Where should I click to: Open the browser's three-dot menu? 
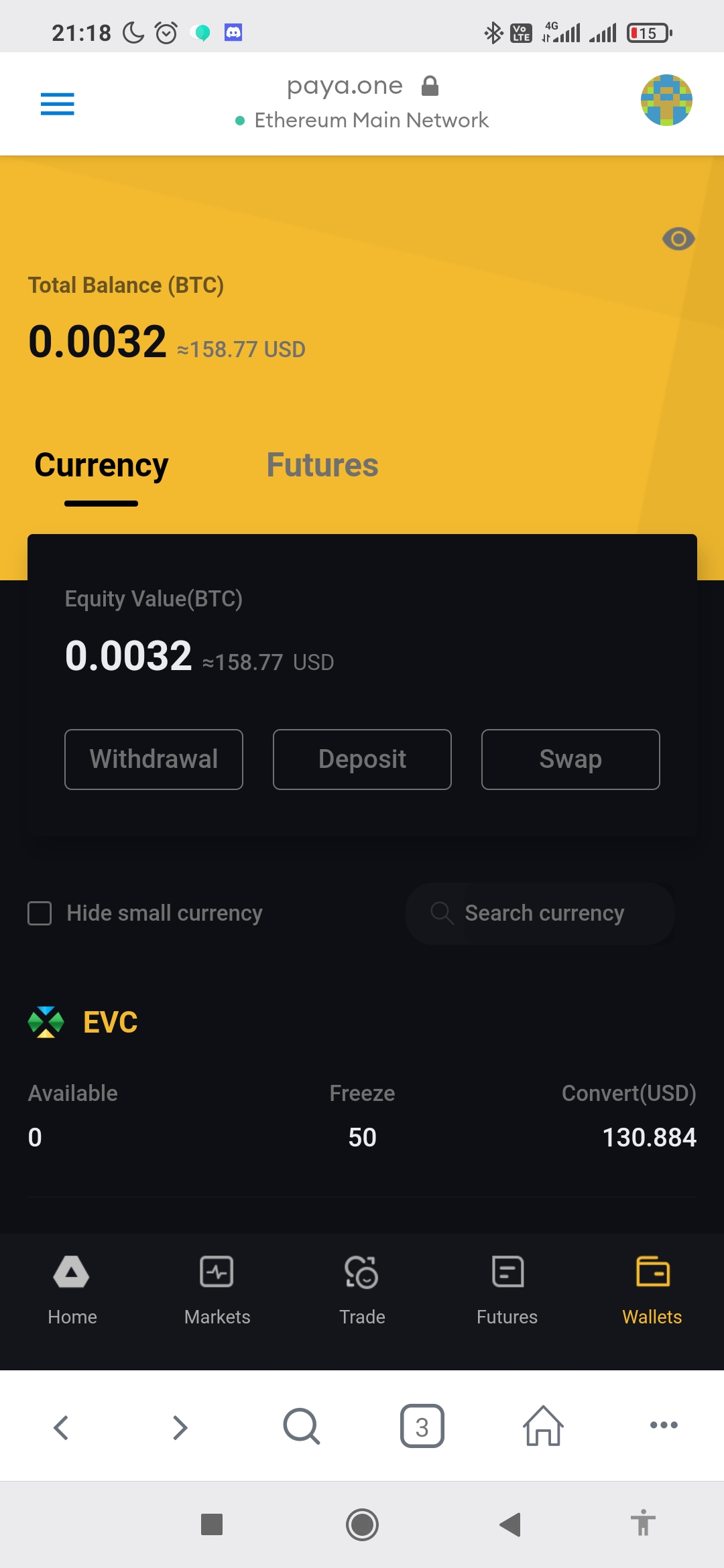tap(664, 1425)
